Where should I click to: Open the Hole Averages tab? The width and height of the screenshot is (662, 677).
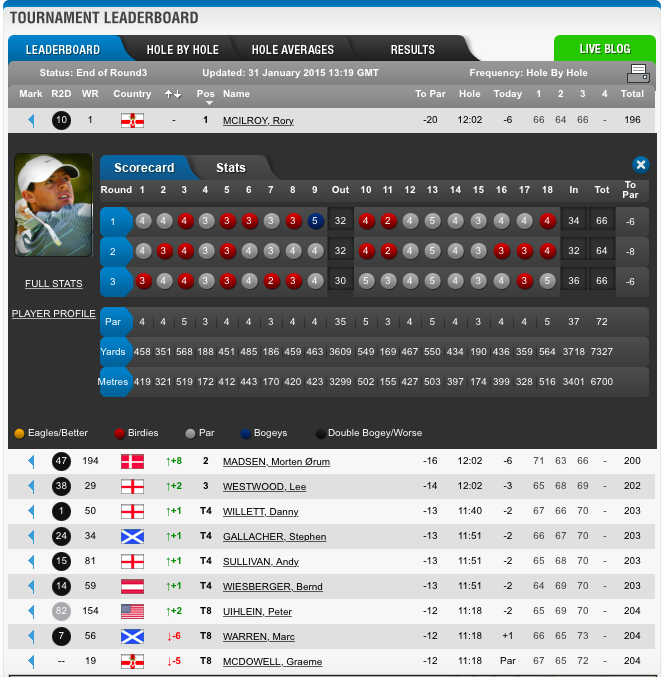point(292,49)
